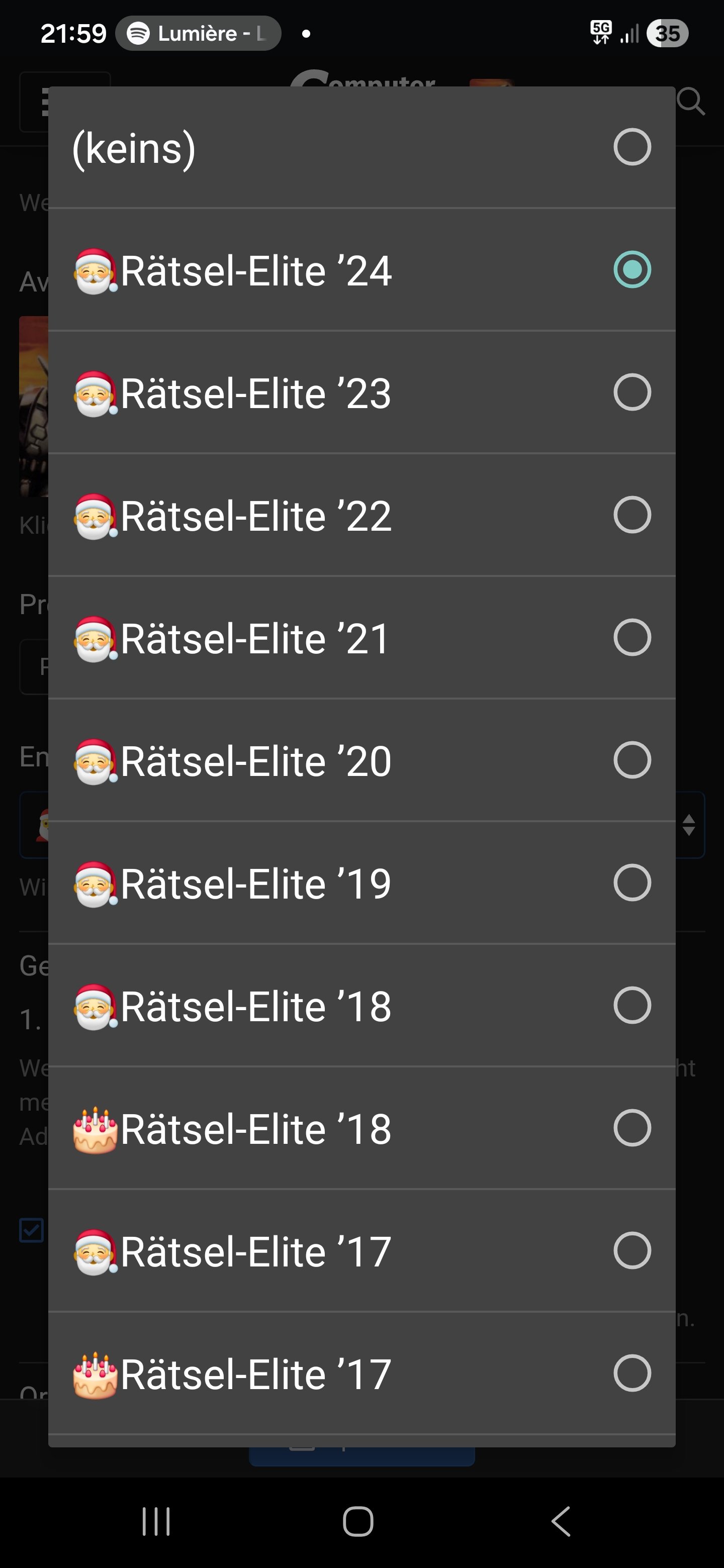Image resolution: width=724 pixels, height=1568 pixels.
Task: Select the (keins) option
Action: [361, 147]
